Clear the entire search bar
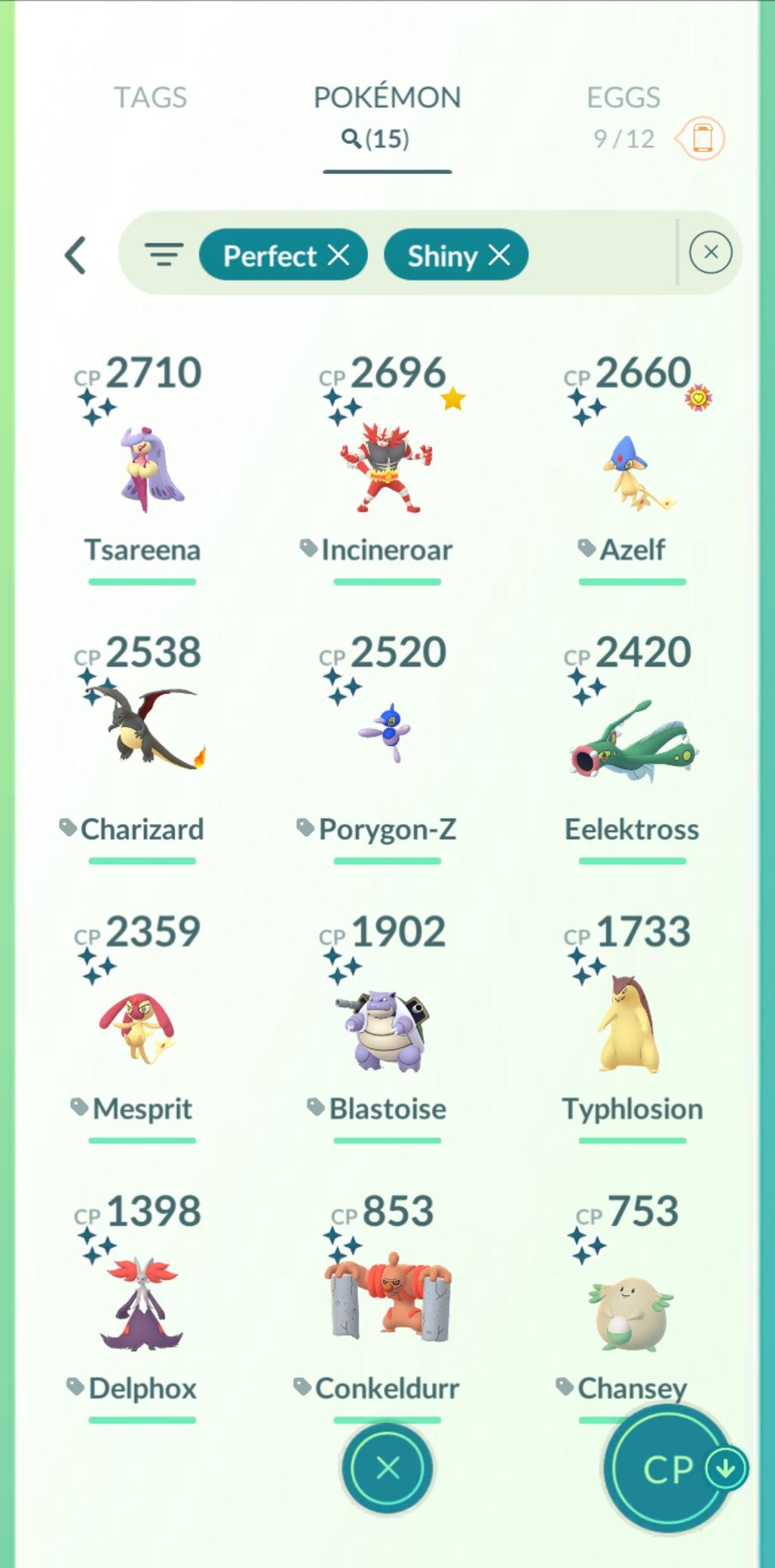Viewport: 775px width, 1568px height. pyautogui.click(x=710, y=252)
